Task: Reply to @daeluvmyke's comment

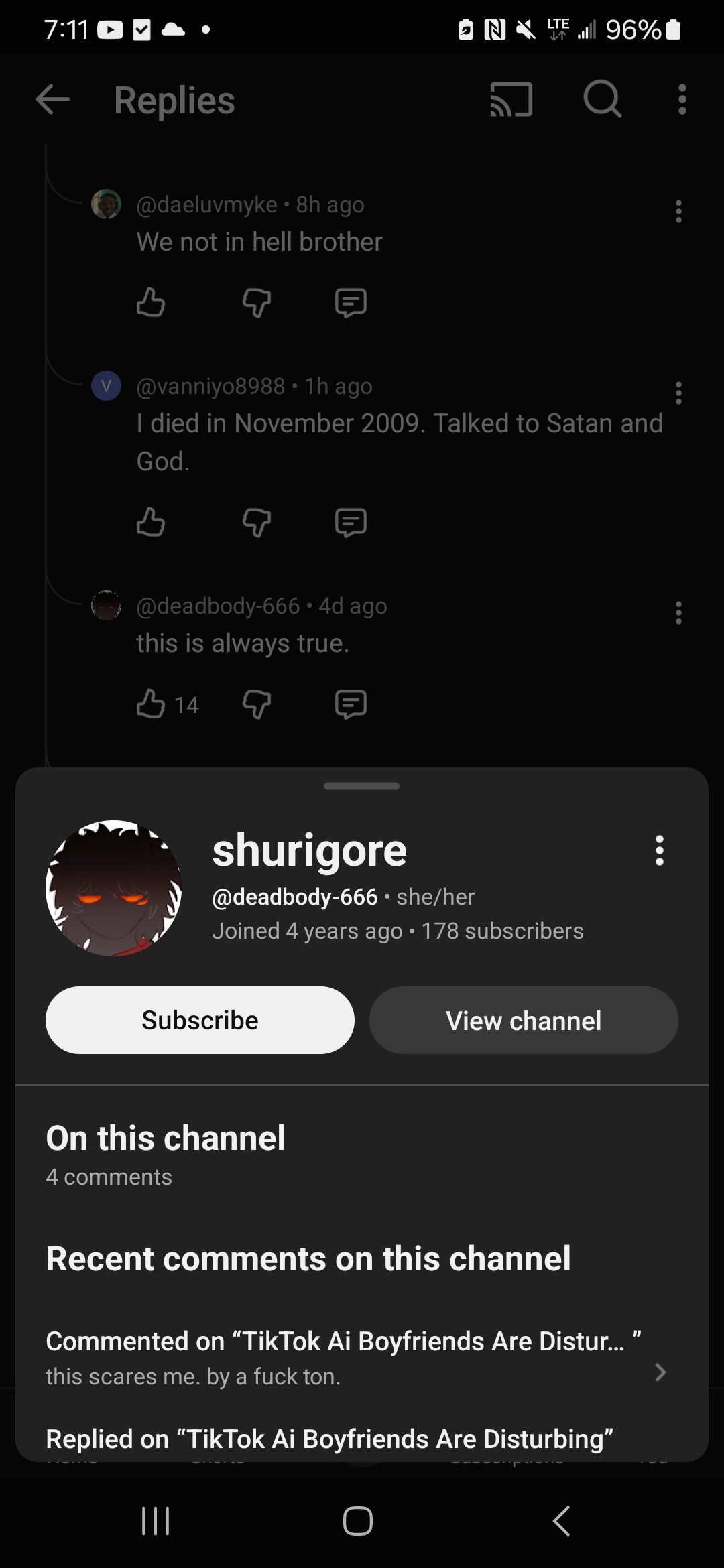Action: (x=351, y=302)
